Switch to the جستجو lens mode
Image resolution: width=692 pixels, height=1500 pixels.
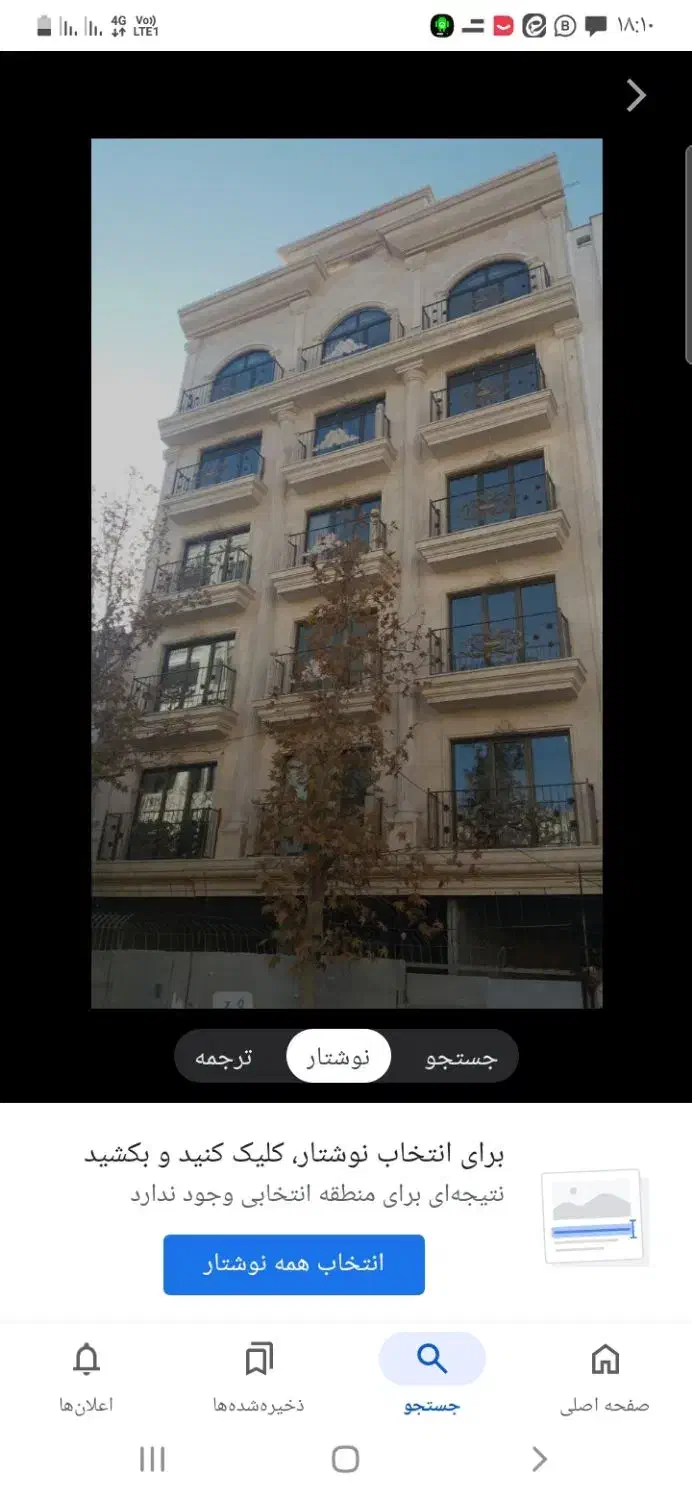click(461, 1057)
